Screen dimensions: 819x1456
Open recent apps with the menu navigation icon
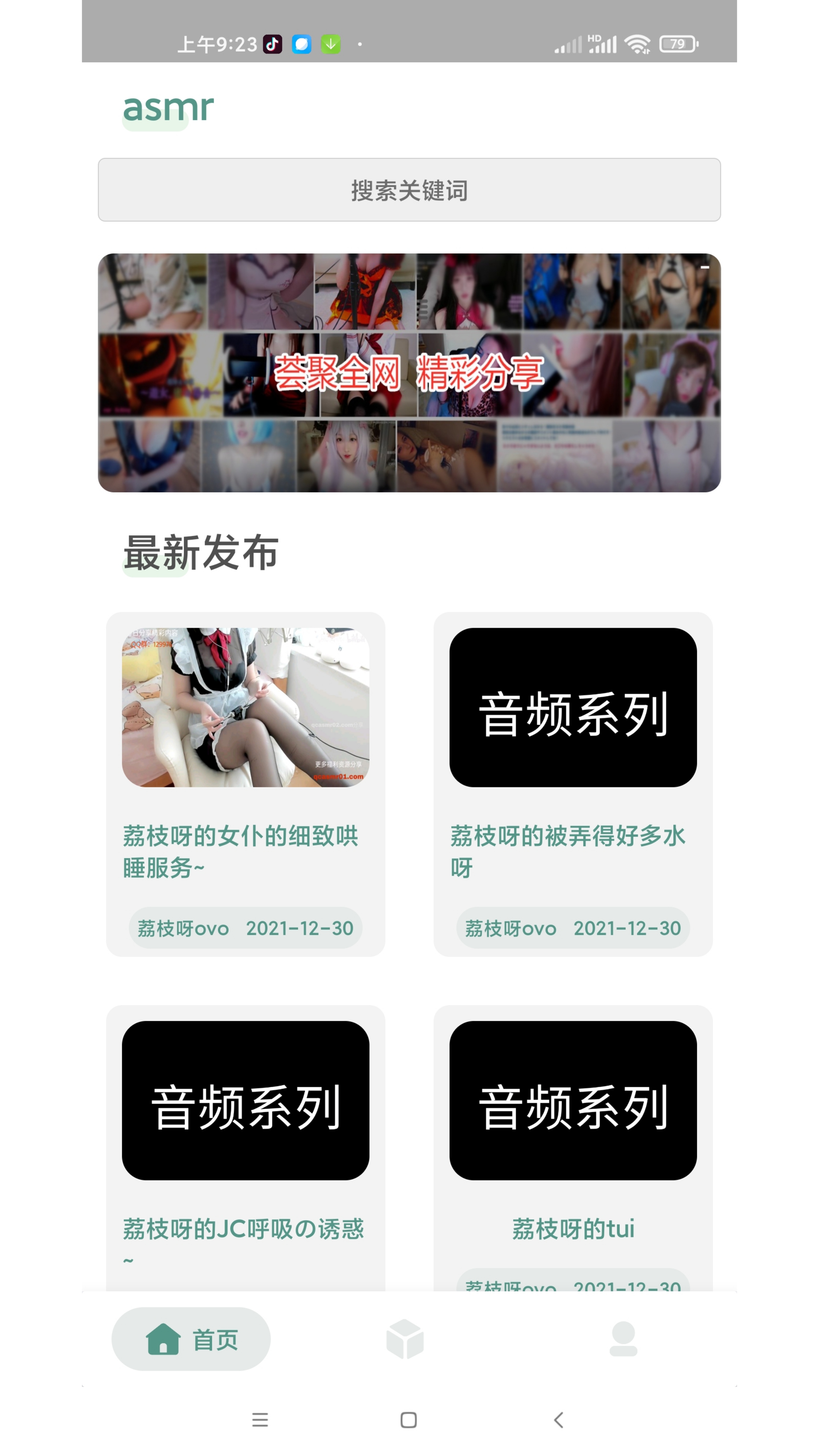tap(260, 1420)
